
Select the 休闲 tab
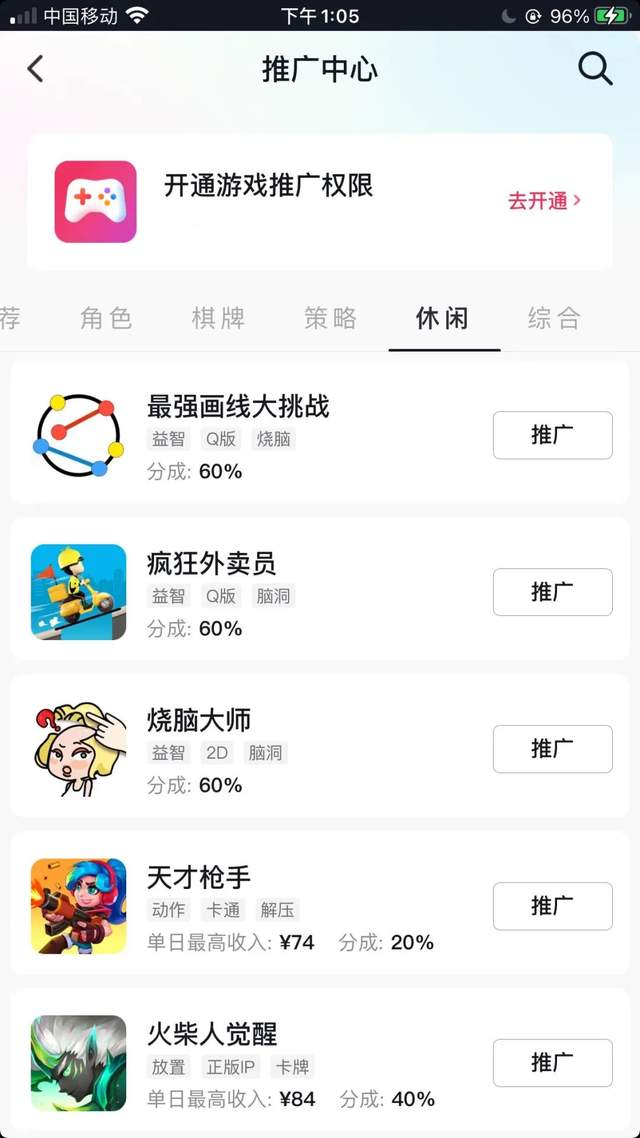click(442, 319)
